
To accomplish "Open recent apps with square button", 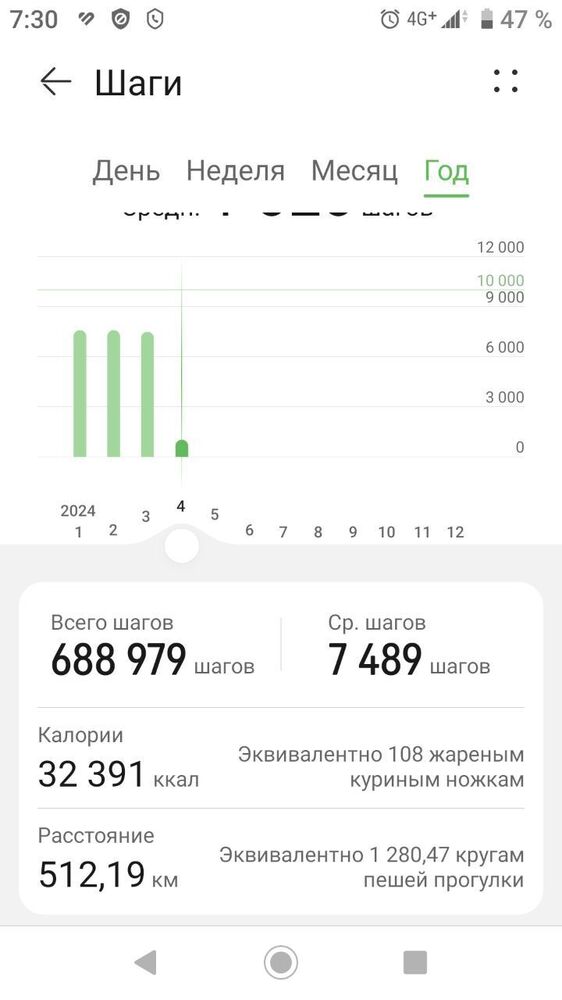I will click(x=415, y=962).
